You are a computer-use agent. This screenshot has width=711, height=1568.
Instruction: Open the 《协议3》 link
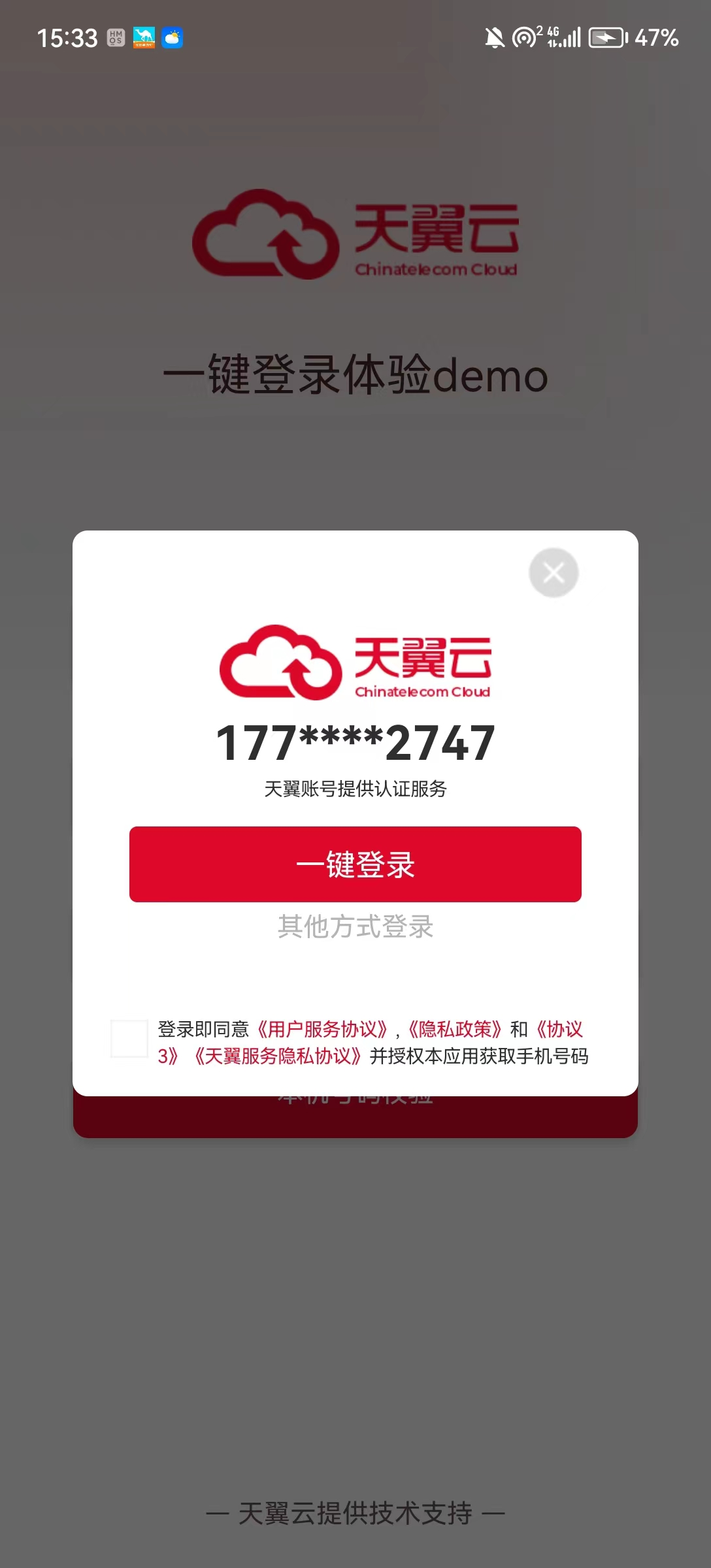pos(559,1030)
